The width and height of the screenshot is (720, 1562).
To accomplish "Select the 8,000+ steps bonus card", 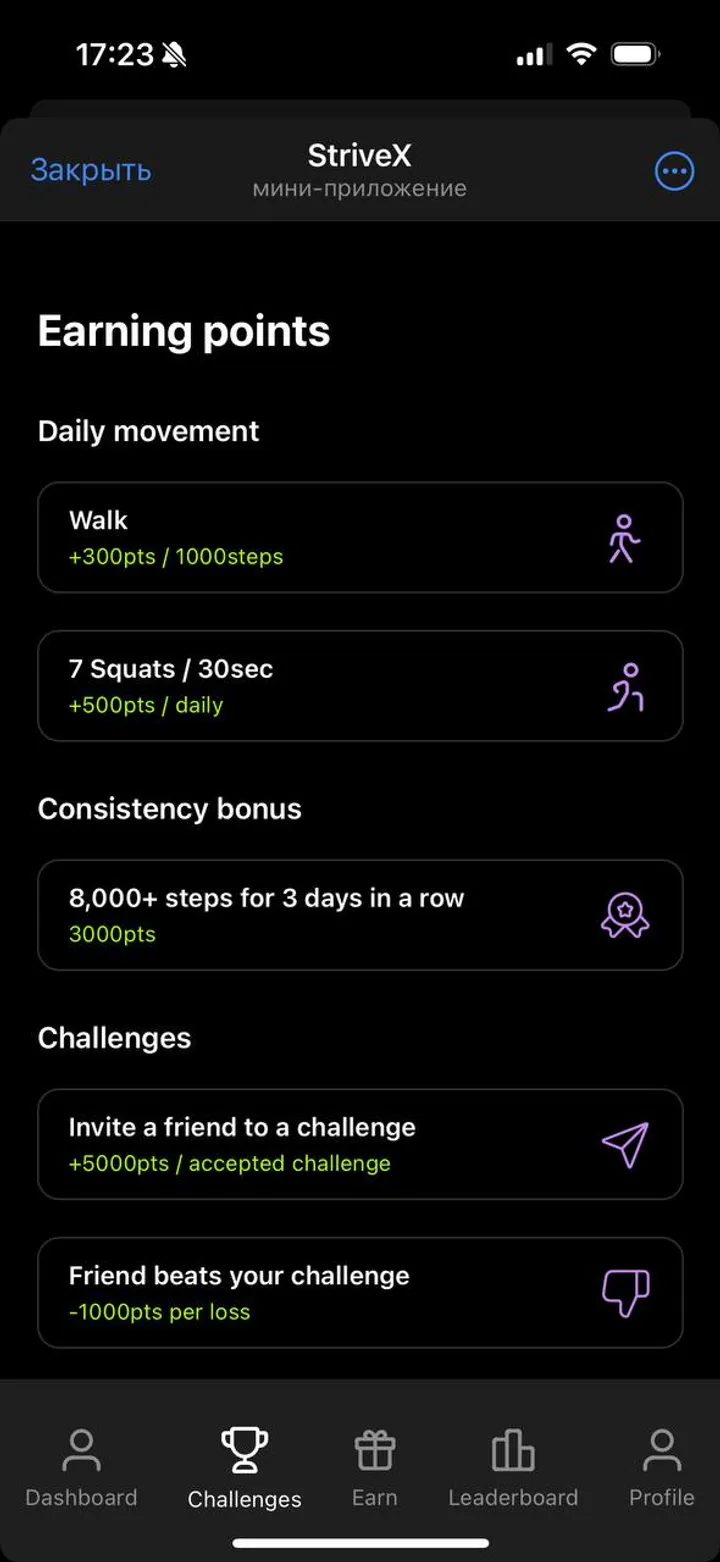I will pos(360,915).
